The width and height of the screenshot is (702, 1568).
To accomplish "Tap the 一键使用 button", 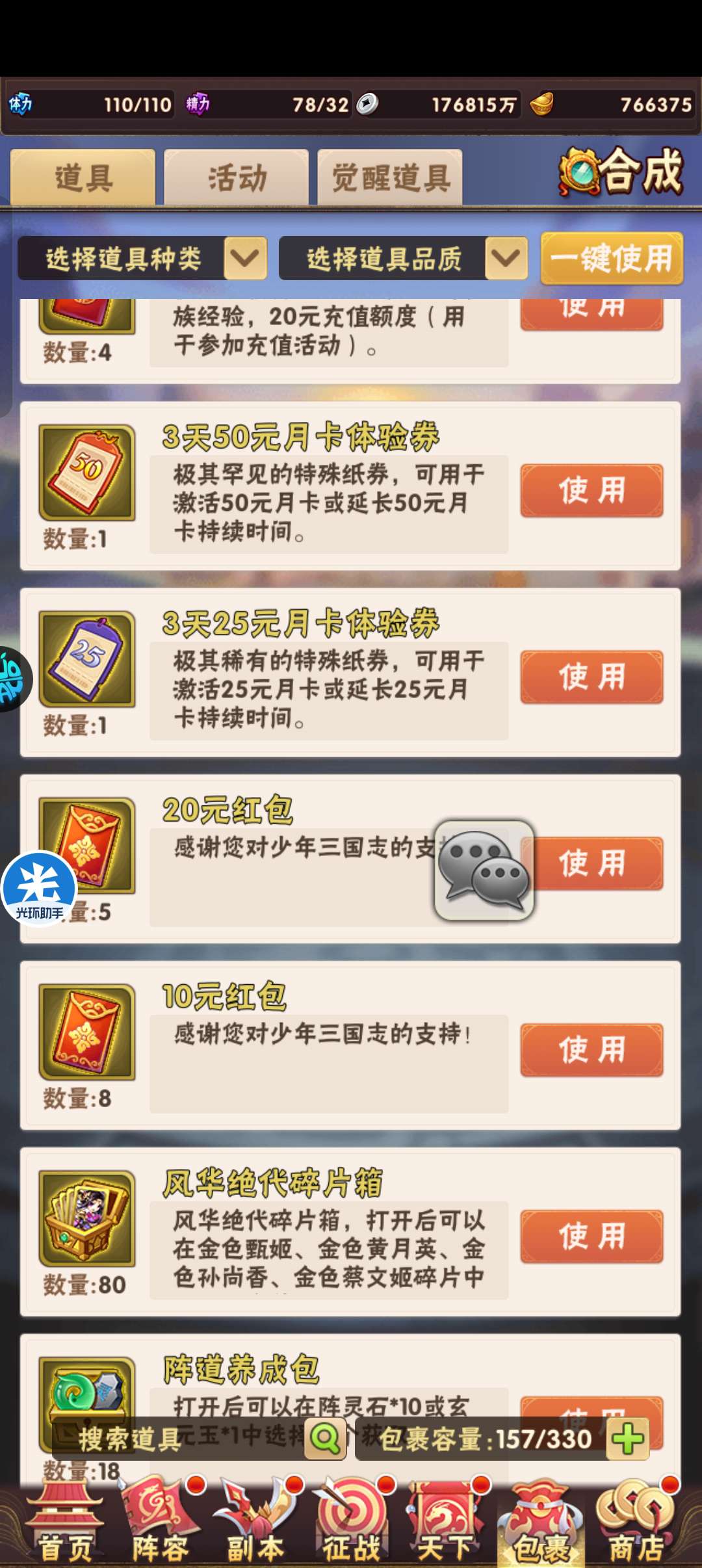I will (x=611, y=259).
